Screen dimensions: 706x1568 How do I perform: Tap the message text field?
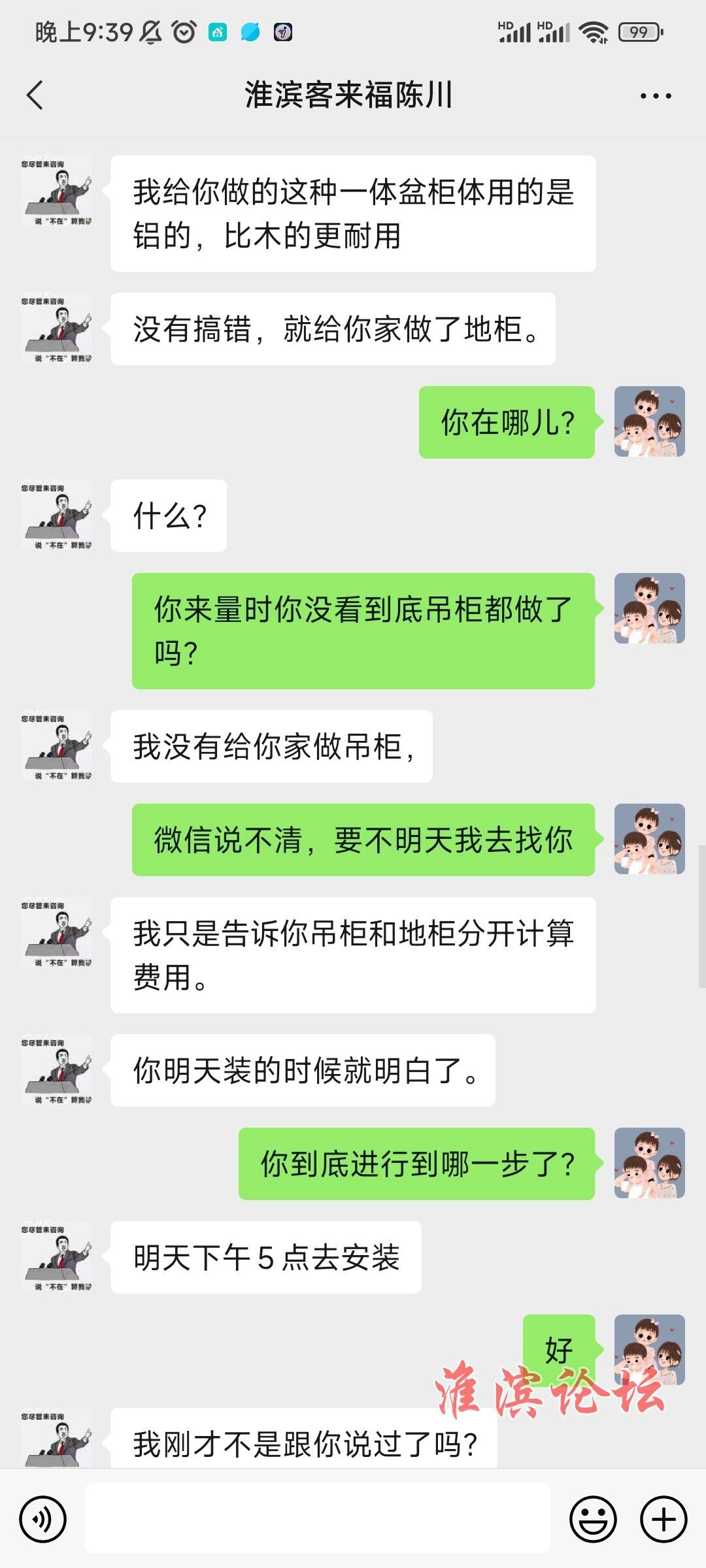click(x=318, y=1519)
